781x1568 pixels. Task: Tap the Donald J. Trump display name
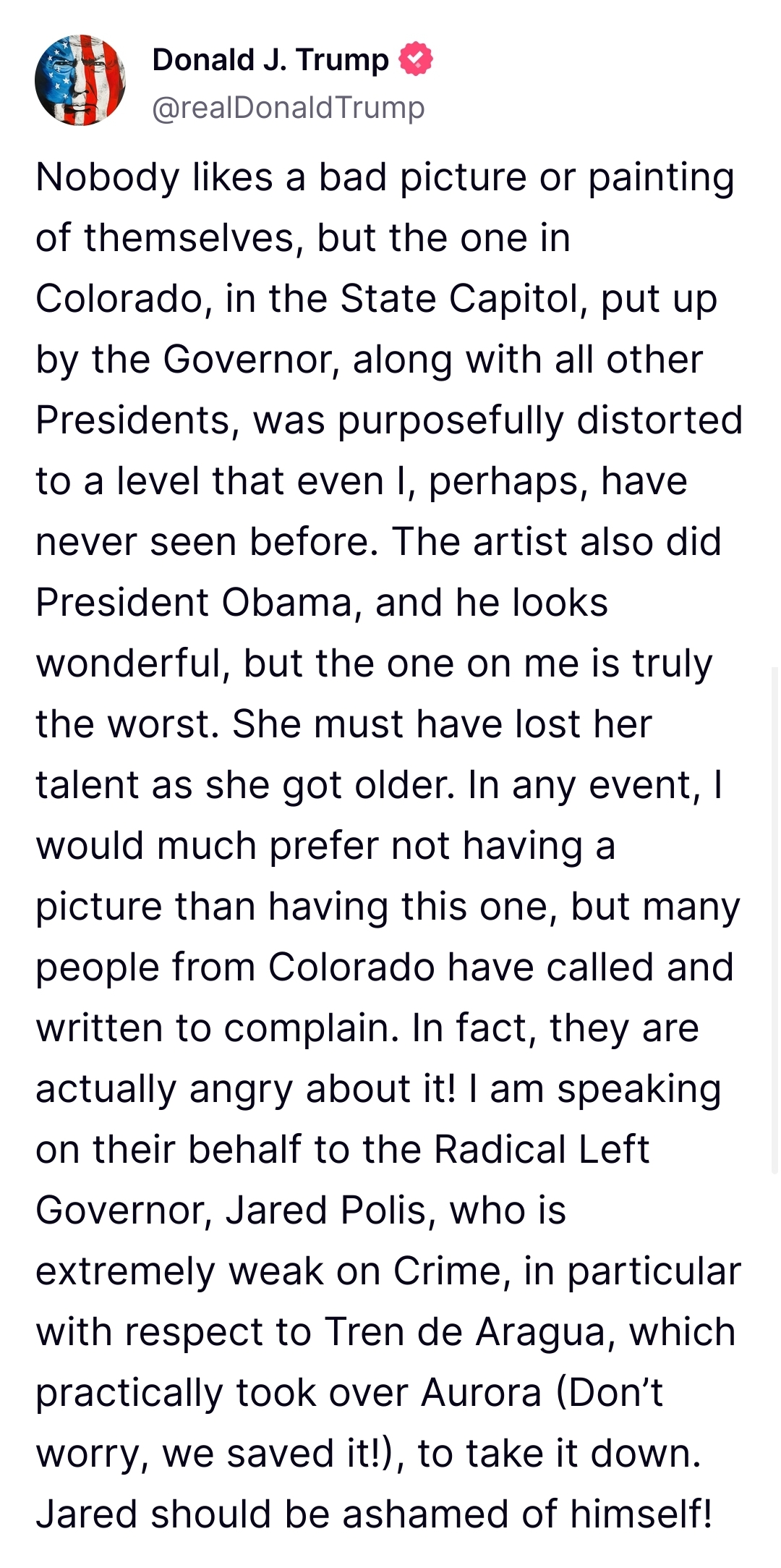270,60
